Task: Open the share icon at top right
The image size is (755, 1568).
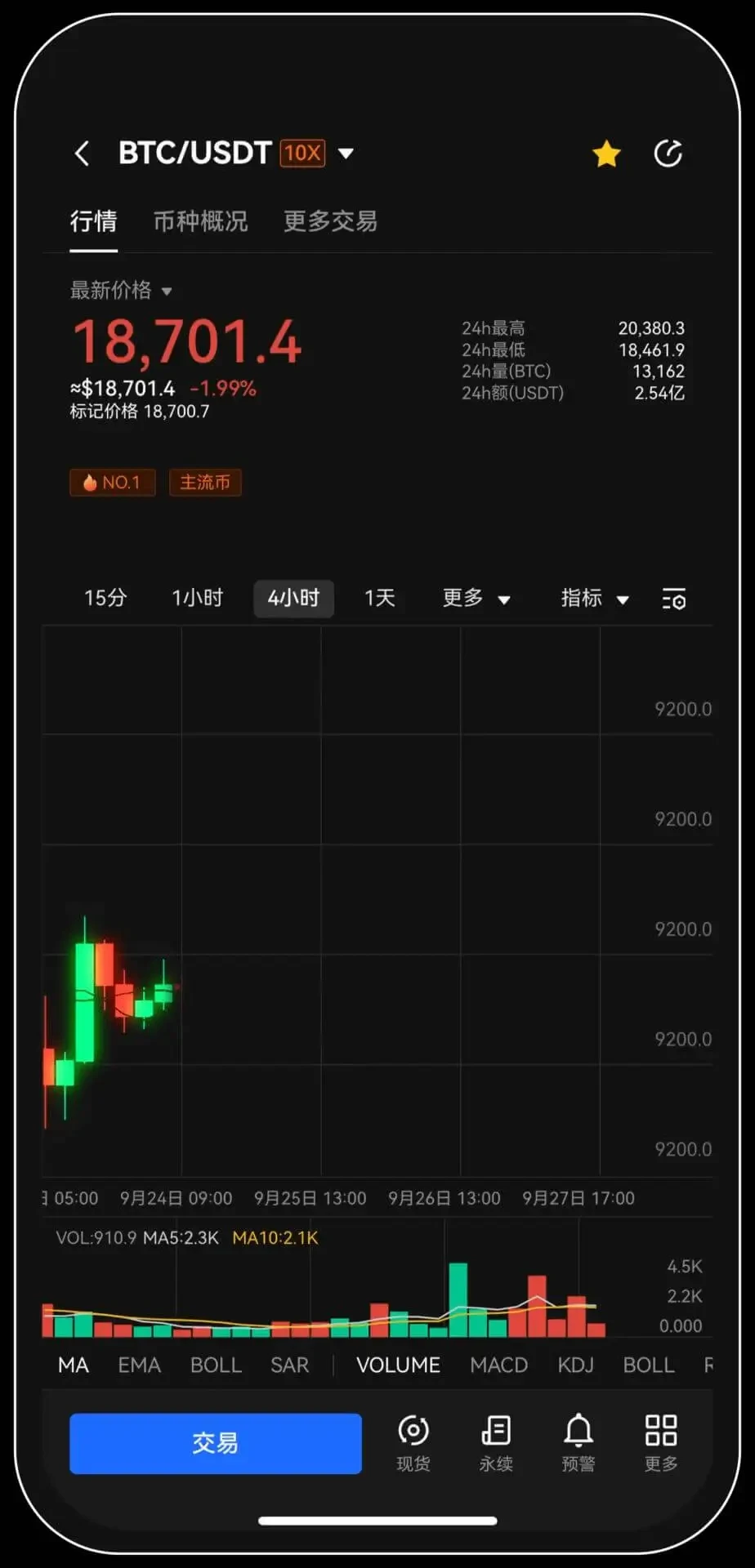Action: tap(668, 154)
